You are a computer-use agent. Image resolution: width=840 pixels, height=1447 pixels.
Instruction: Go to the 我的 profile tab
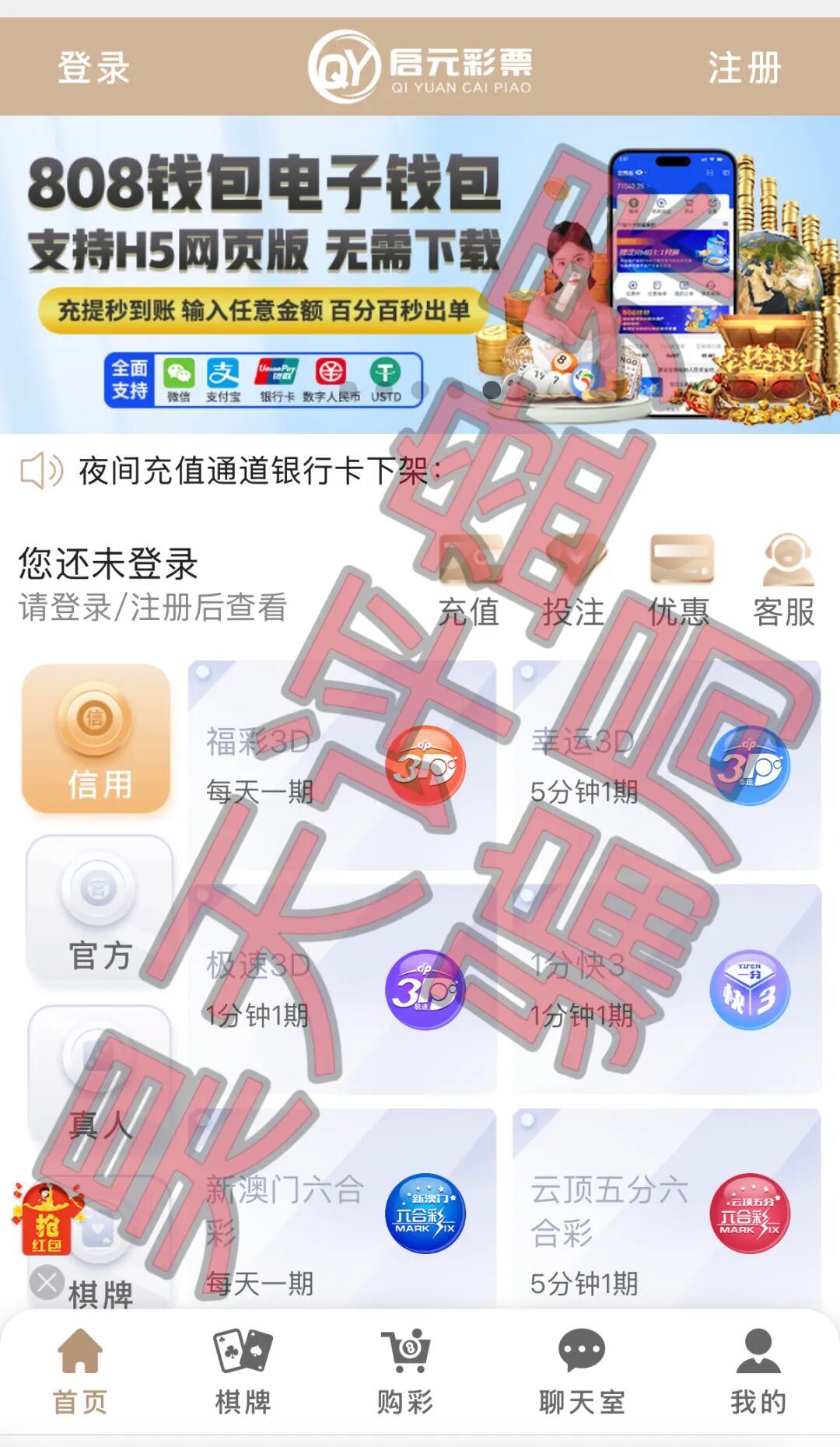click(x=758, y=1371)
